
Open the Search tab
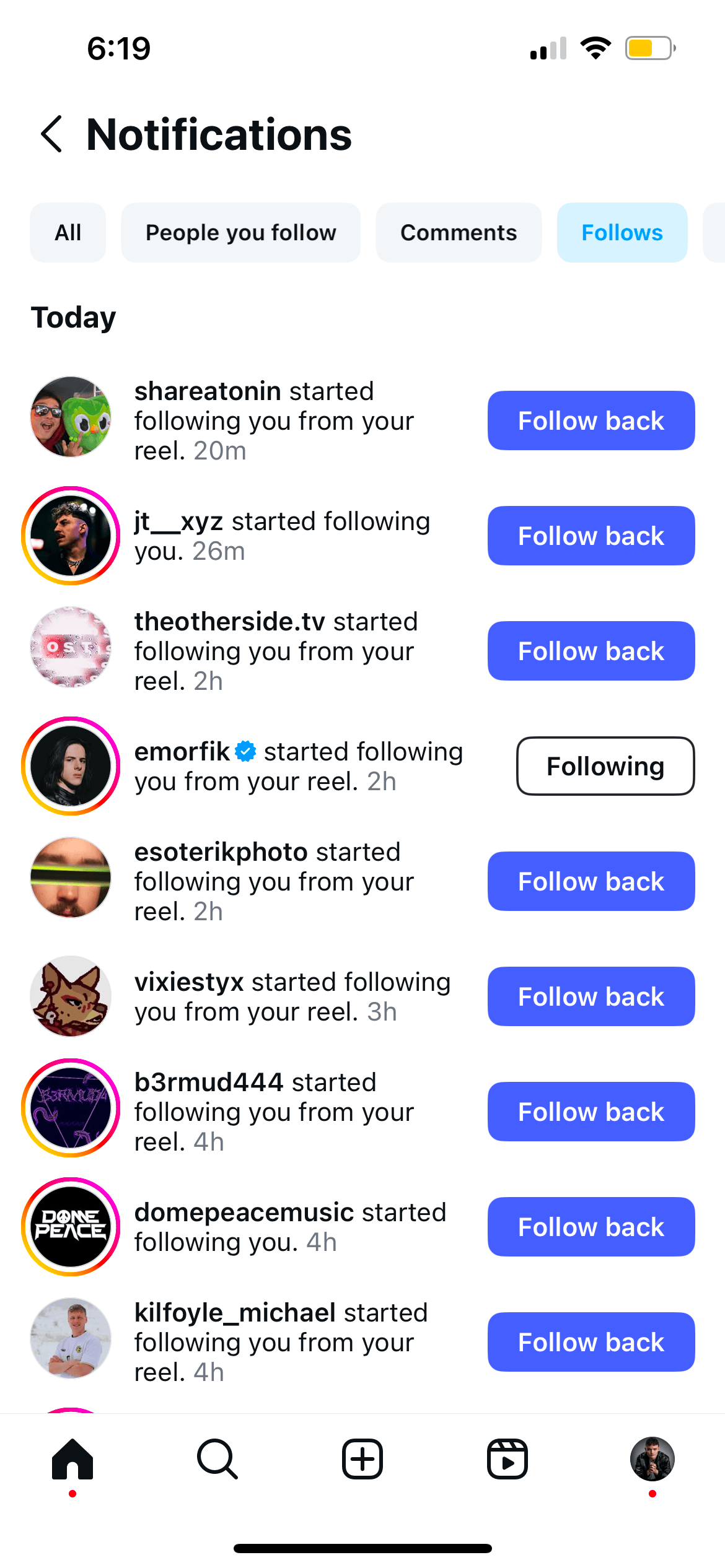217,1459
